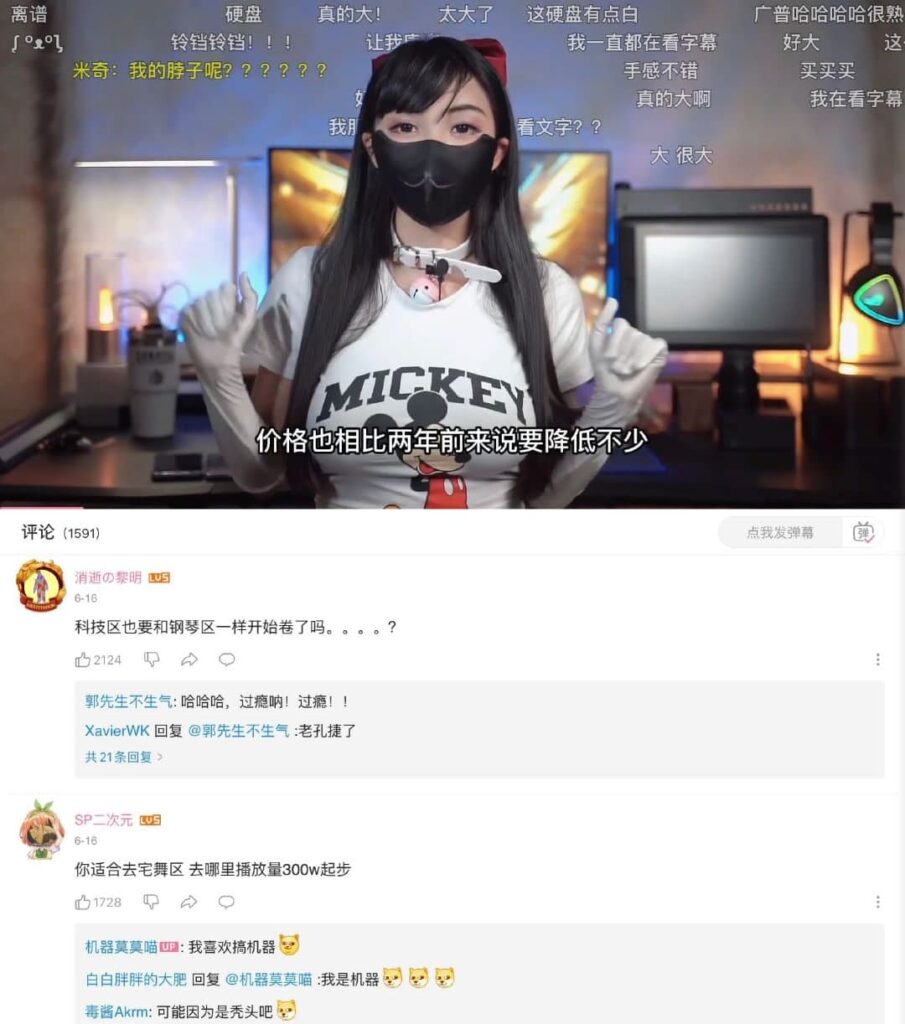Reply to the comment by 消逝の黎明

227,660
